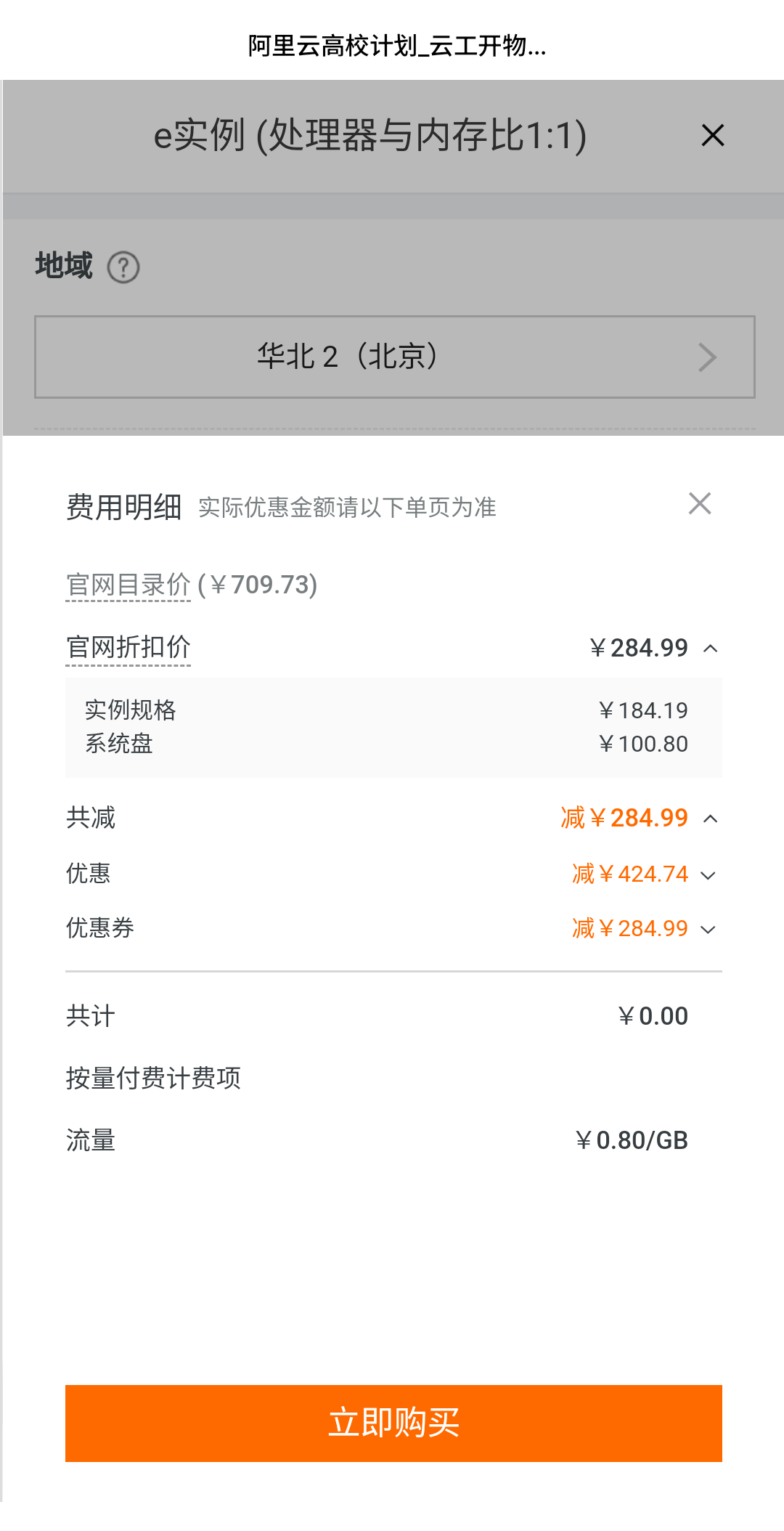Click the 官网目录价 underlined label
The height and width of the screenshot is (1531, 784).
click(127, 584)
